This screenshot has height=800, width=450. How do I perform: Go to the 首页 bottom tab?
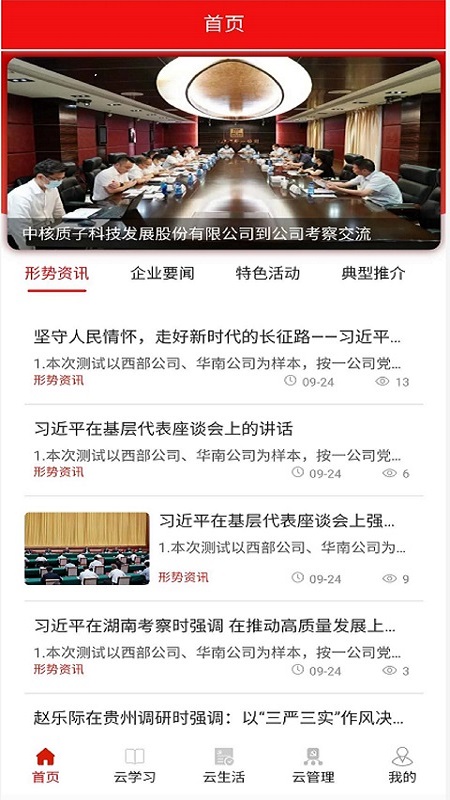pyautogui.click(x=45, y=765)
